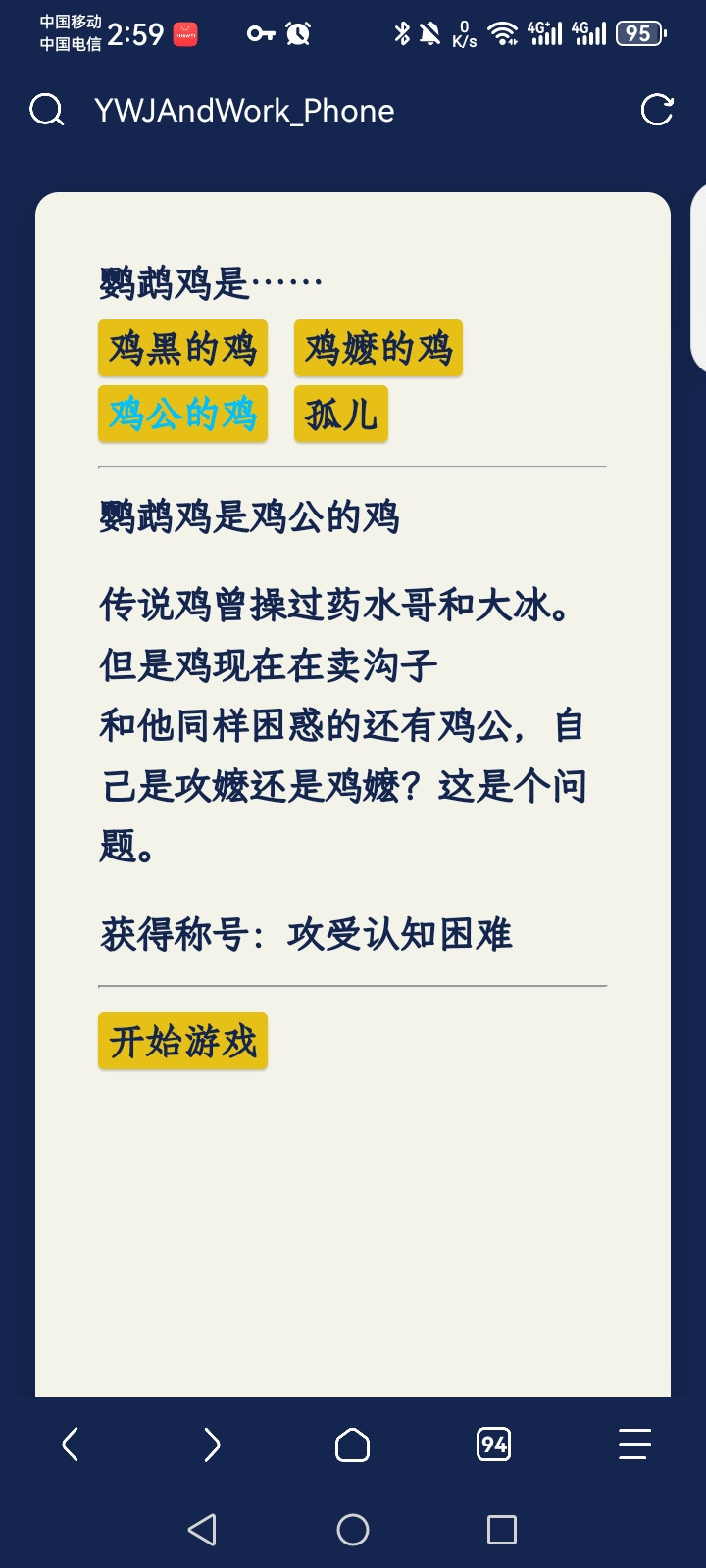
Task: Pick the 鸡公的鸡 option
Action: (x=182, y=414)
